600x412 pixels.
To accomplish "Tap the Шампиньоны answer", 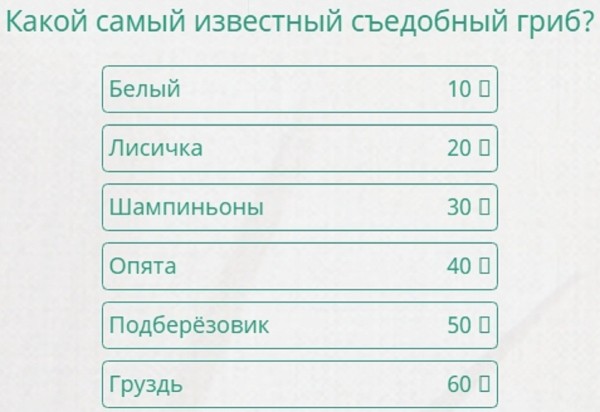I will [x=299, y=207].
